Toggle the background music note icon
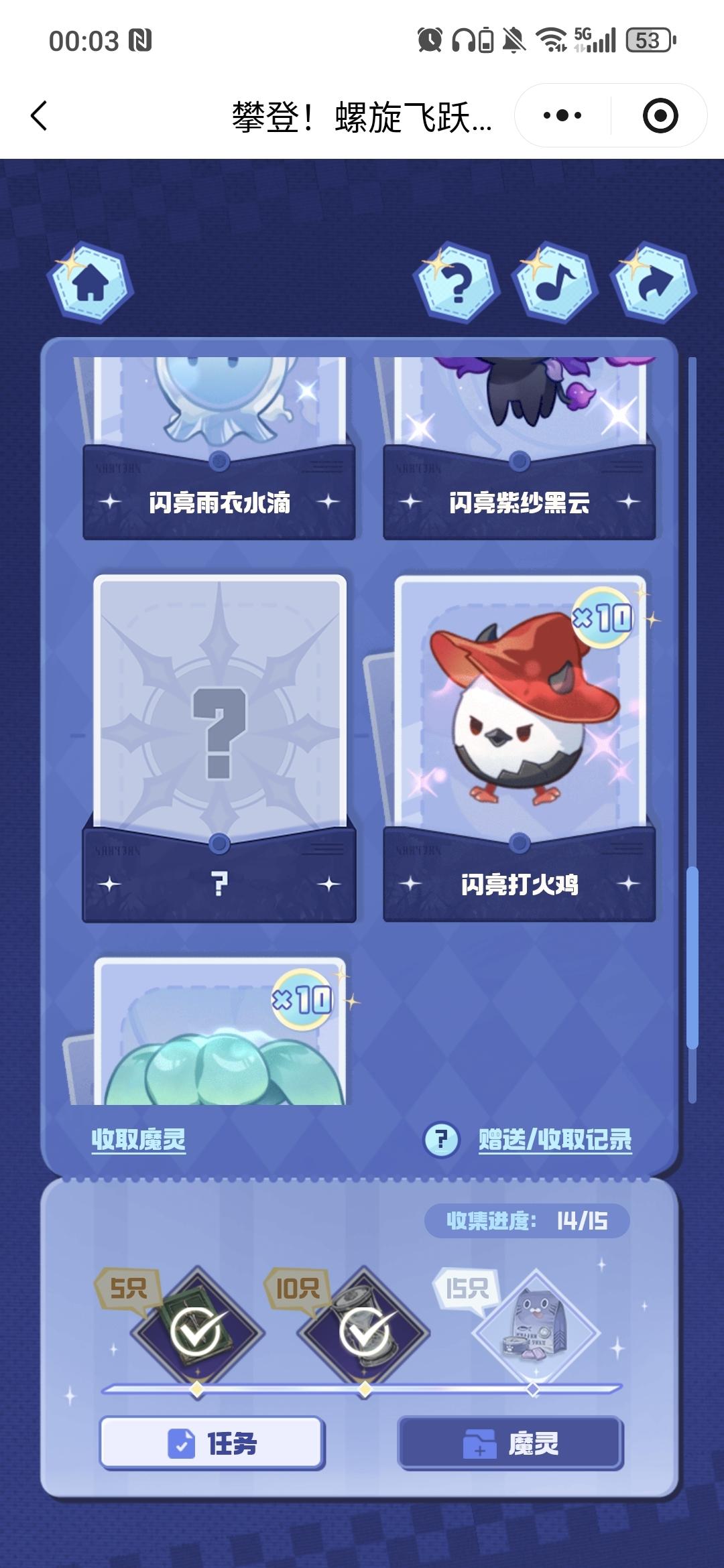This screenshot has width=724, height=1568. tap(554, 283)
